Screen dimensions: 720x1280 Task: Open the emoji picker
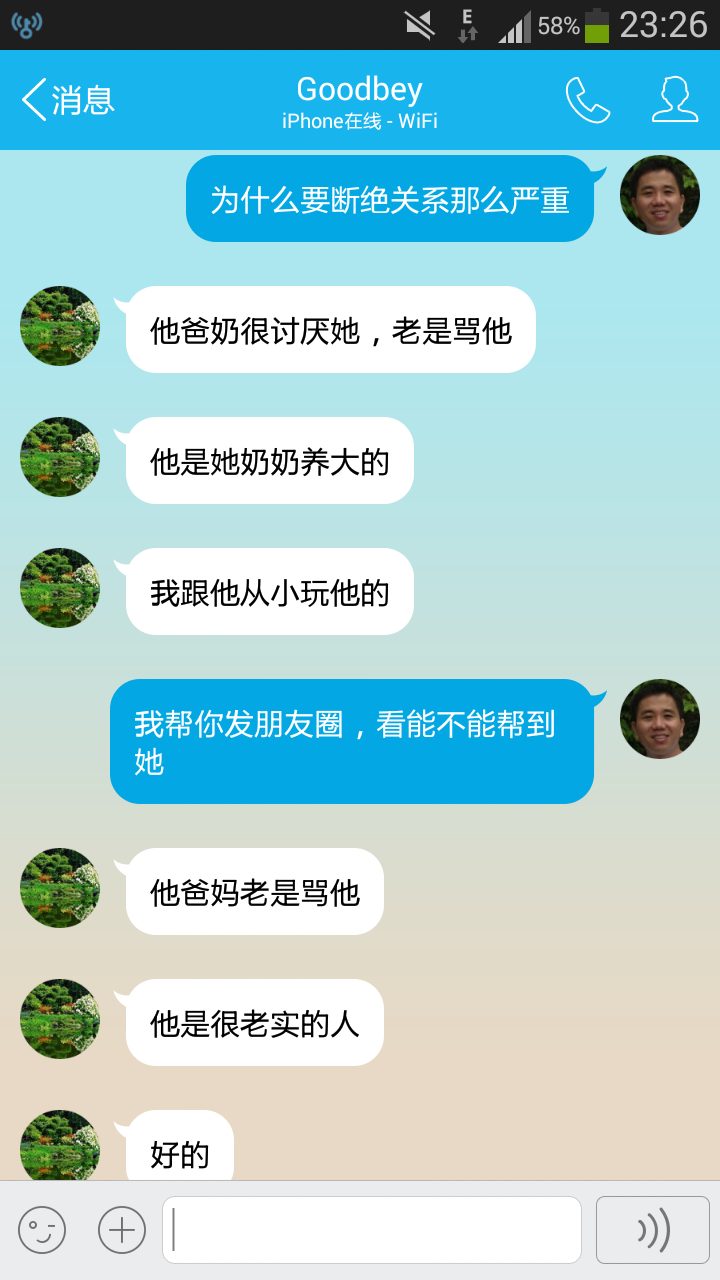pos(42,1230)
